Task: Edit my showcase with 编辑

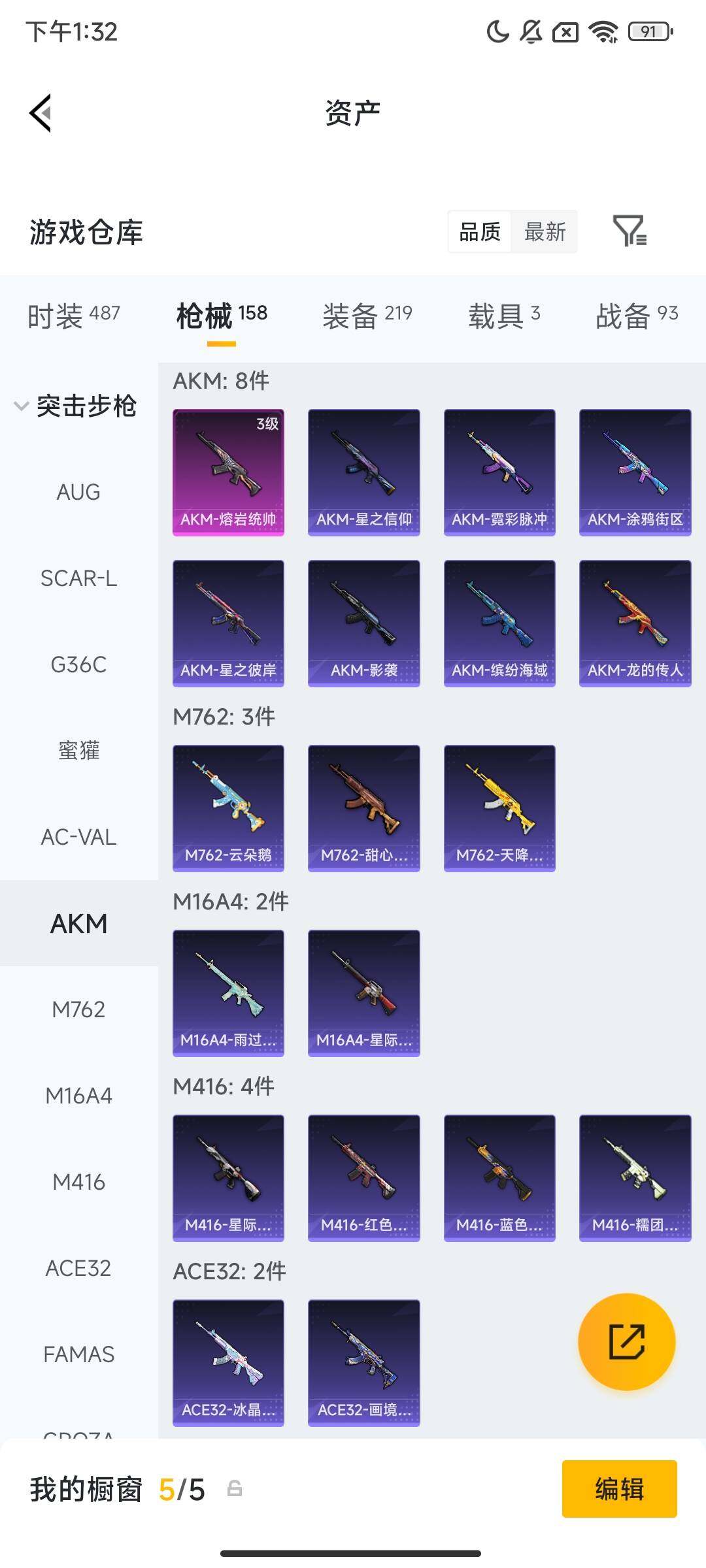Action: click(x=619, y=1489)
